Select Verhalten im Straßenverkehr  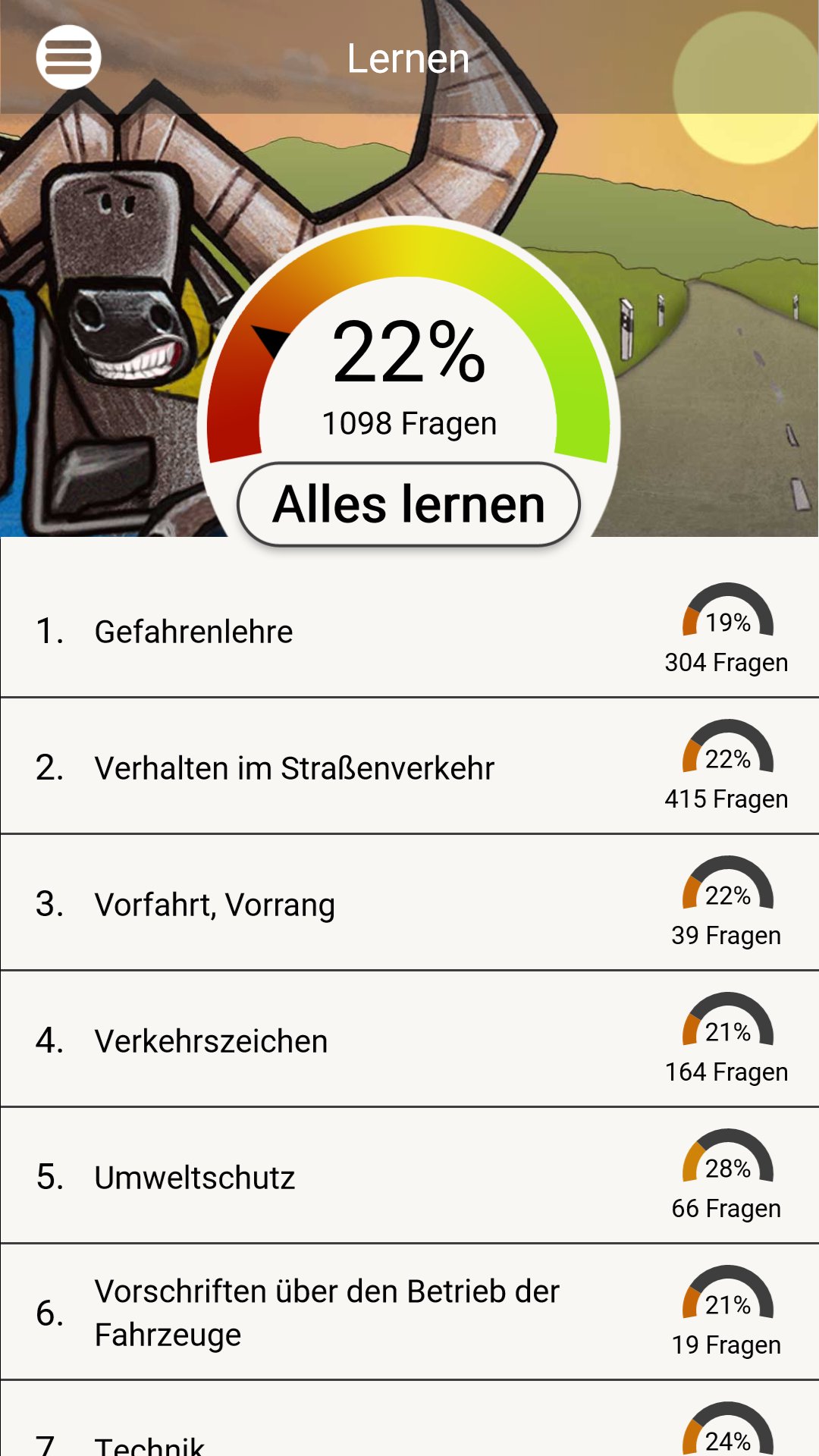(409, 766)
